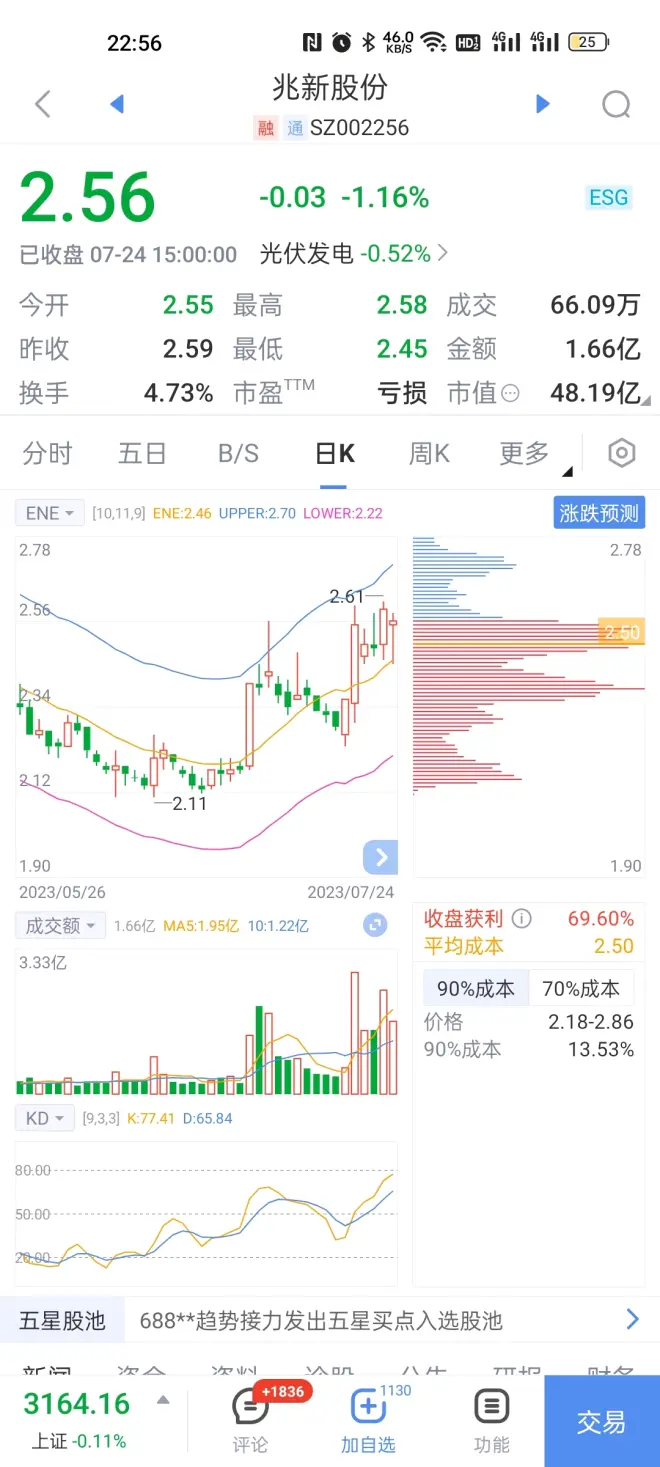Tap the 涨跌预测 button

(599, 513)
